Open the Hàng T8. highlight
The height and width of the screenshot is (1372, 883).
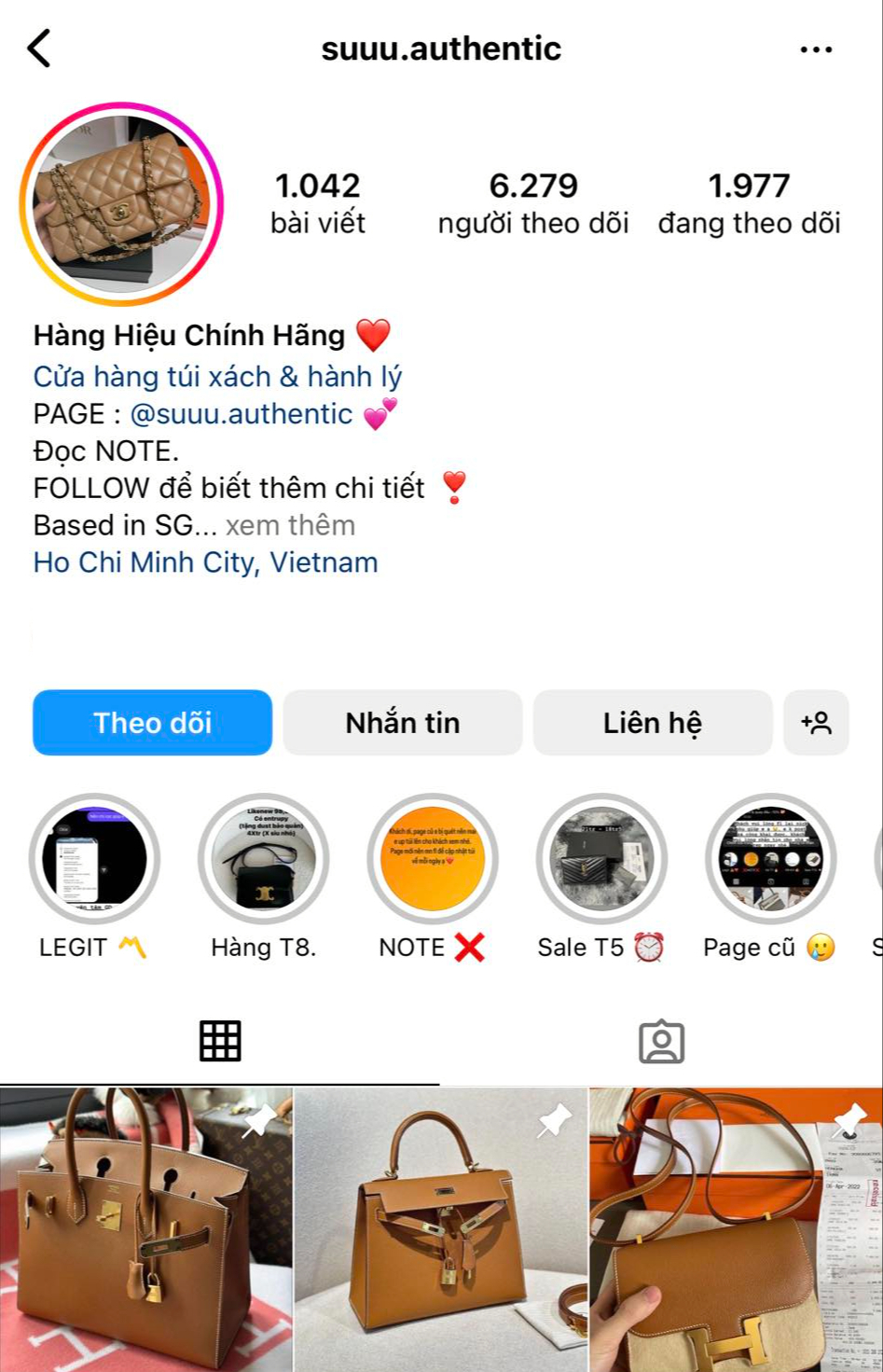click(x=263, y=859)
